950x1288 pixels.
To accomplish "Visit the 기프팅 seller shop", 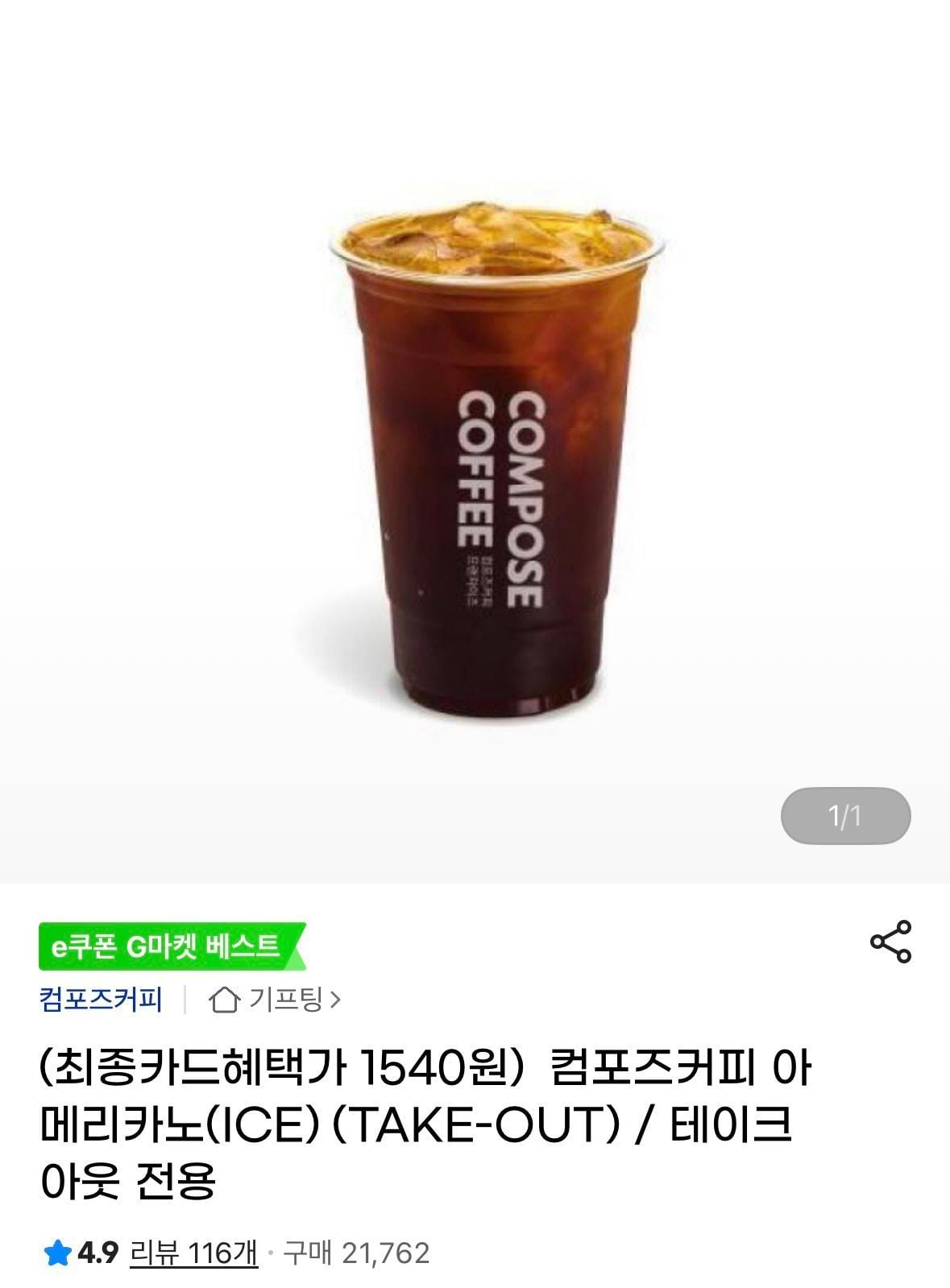I will (x=275, y=1000).
